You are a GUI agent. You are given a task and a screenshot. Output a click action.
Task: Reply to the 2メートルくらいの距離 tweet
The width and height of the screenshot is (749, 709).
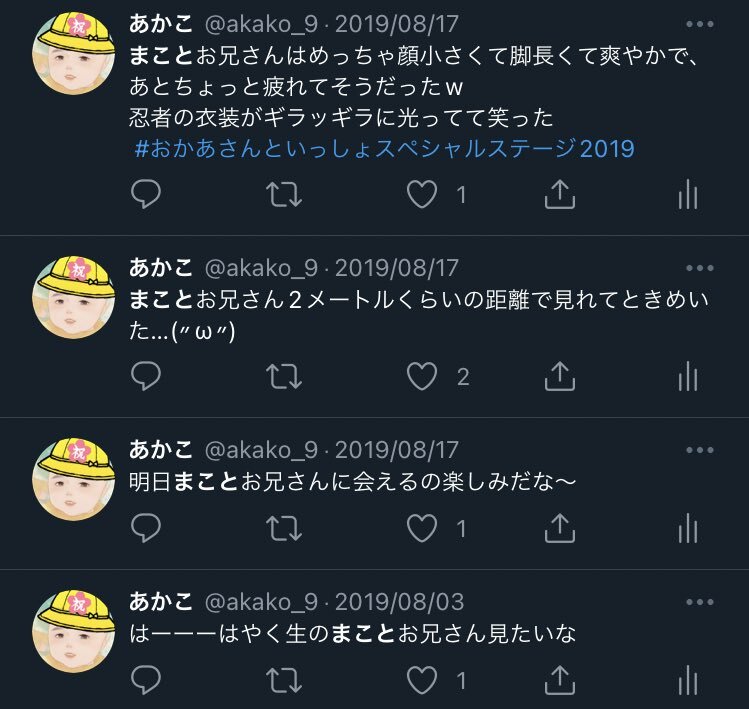point(147,376)
